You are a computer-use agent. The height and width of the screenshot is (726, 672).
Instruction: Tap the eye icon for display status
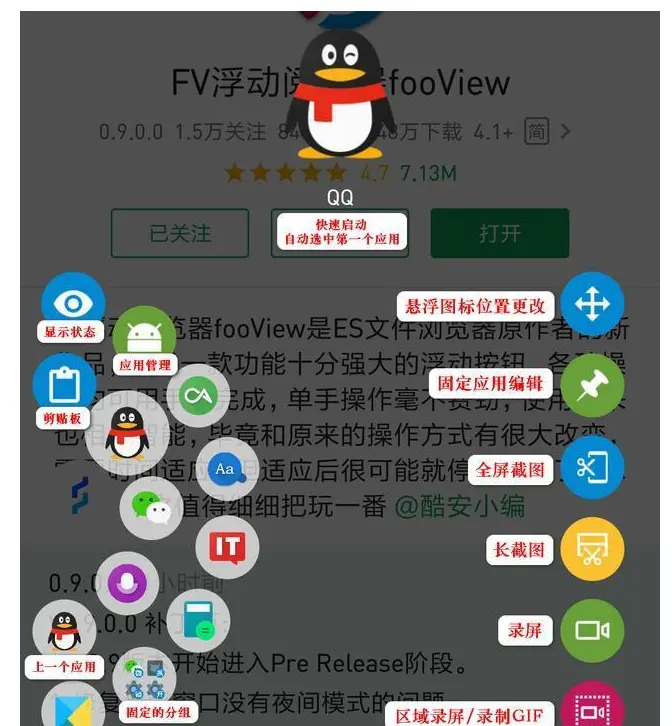click(x=73, y=302)
